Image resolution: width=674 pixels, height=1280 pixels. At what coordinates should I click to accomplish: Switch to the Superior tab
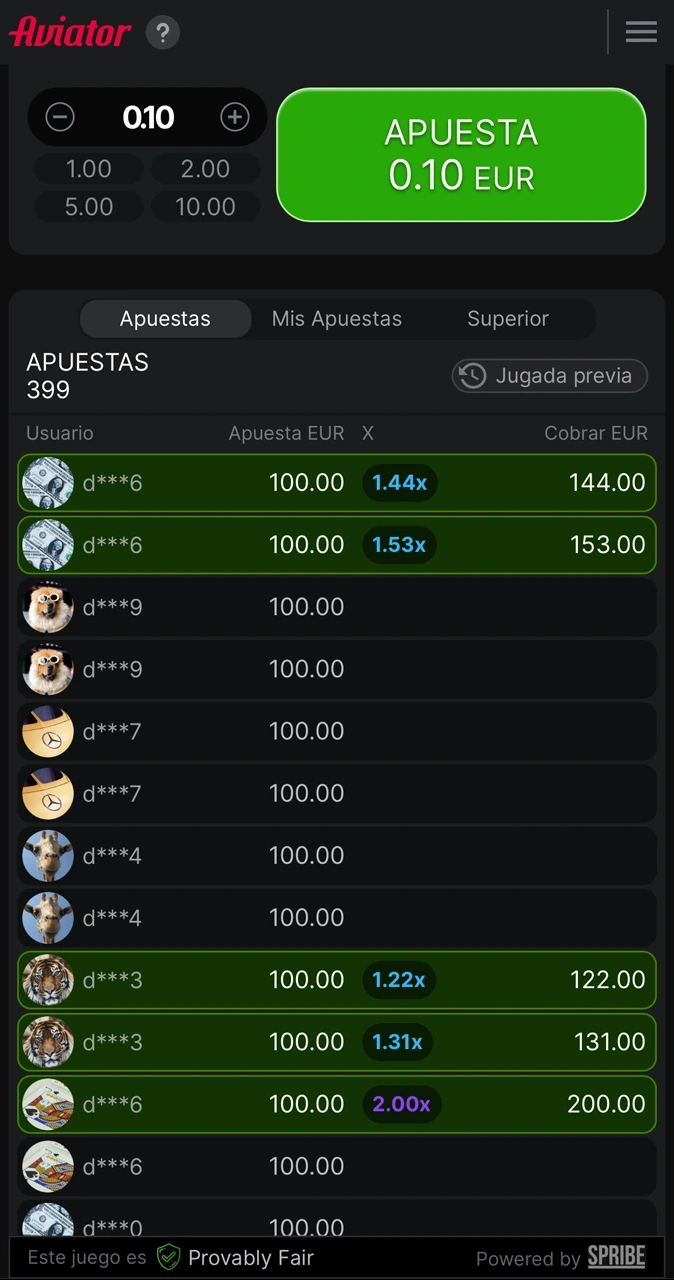click(508, 319)
